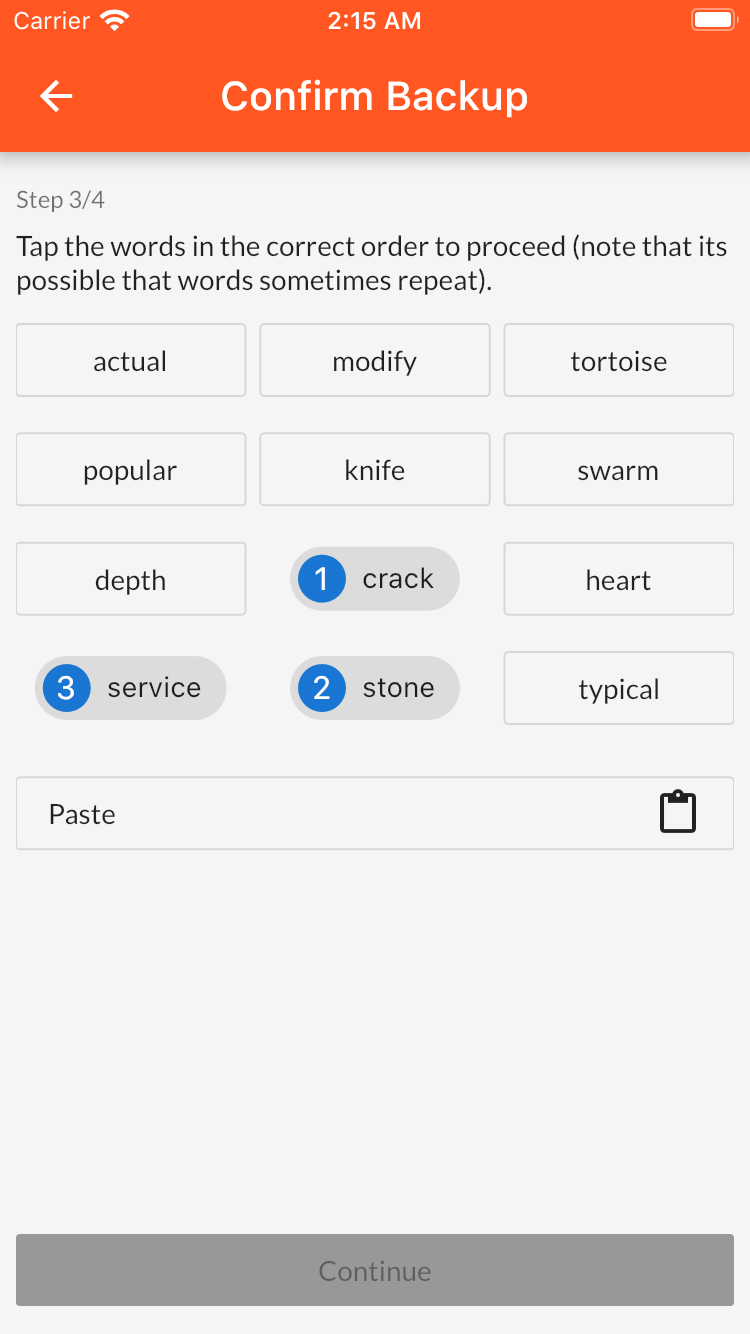
Task: Select the knife word button
Action: pos(375,469)
